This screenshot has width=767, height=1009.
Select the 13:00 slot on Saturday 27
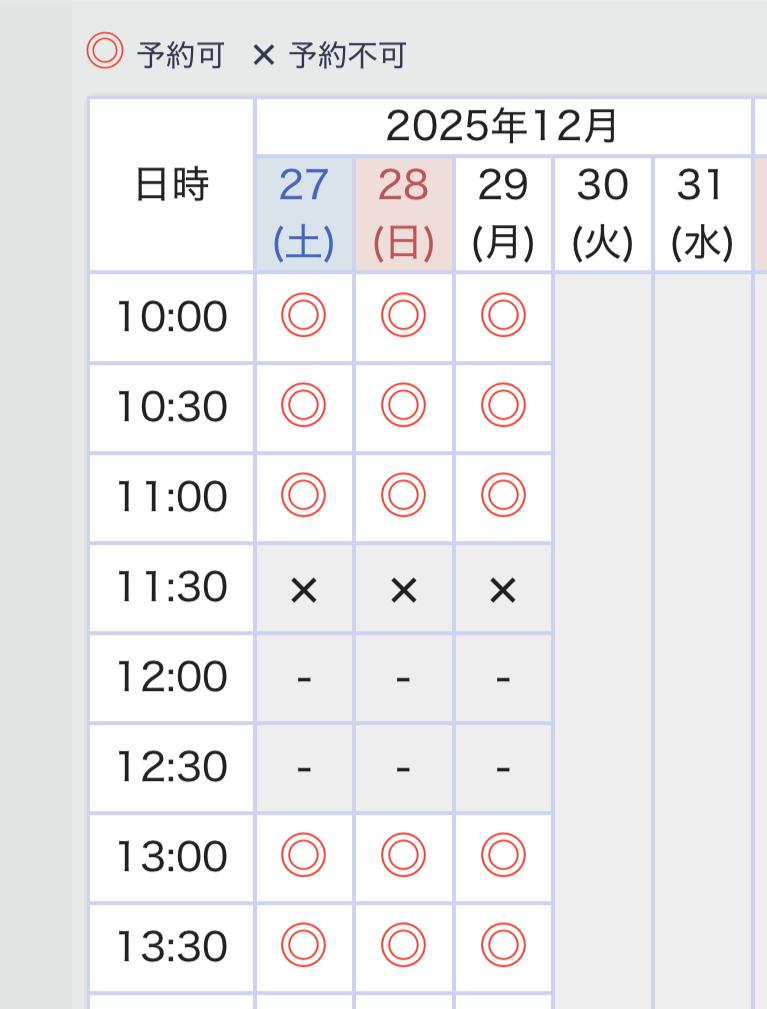point(303,857)
